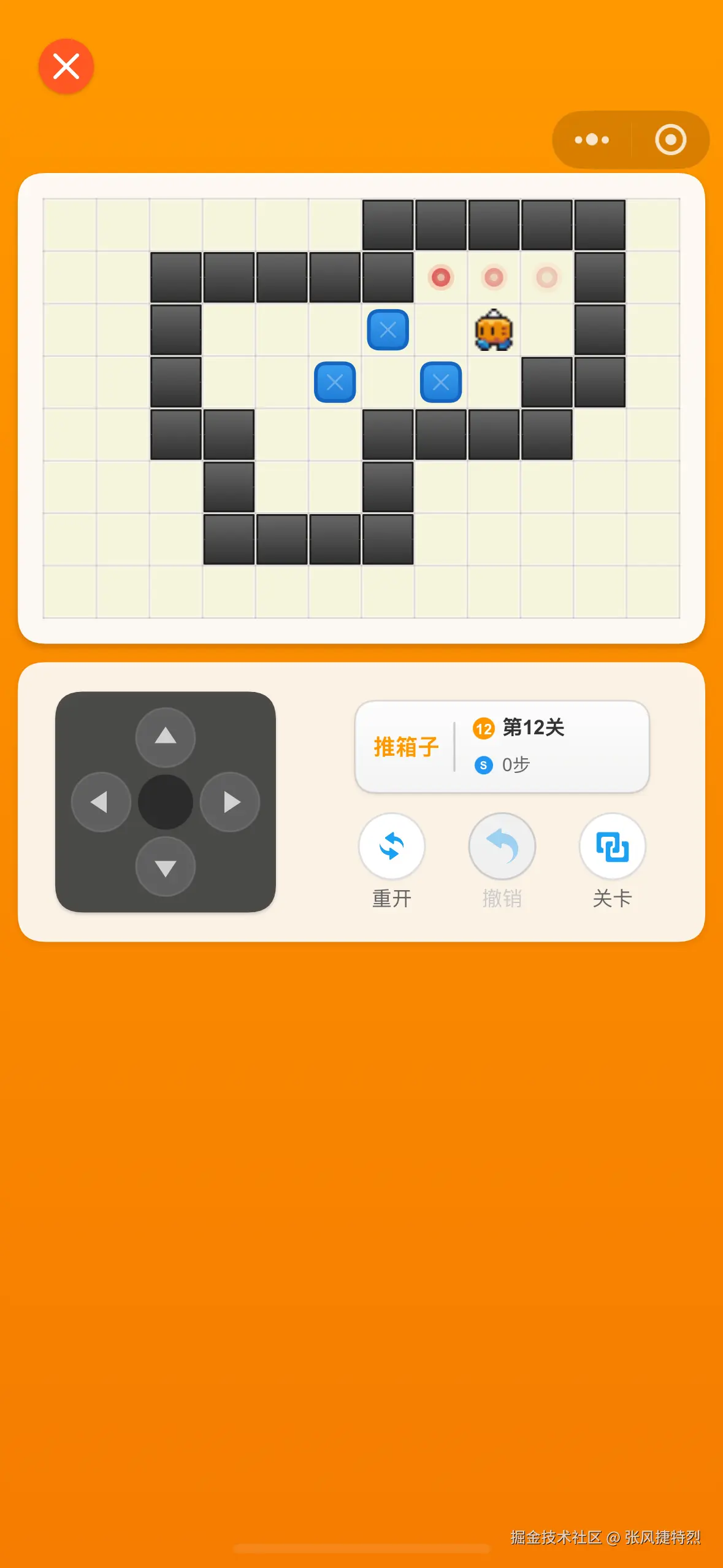Click the 推箱子 title label
723x1568 pixels.
tap(407, 746)
